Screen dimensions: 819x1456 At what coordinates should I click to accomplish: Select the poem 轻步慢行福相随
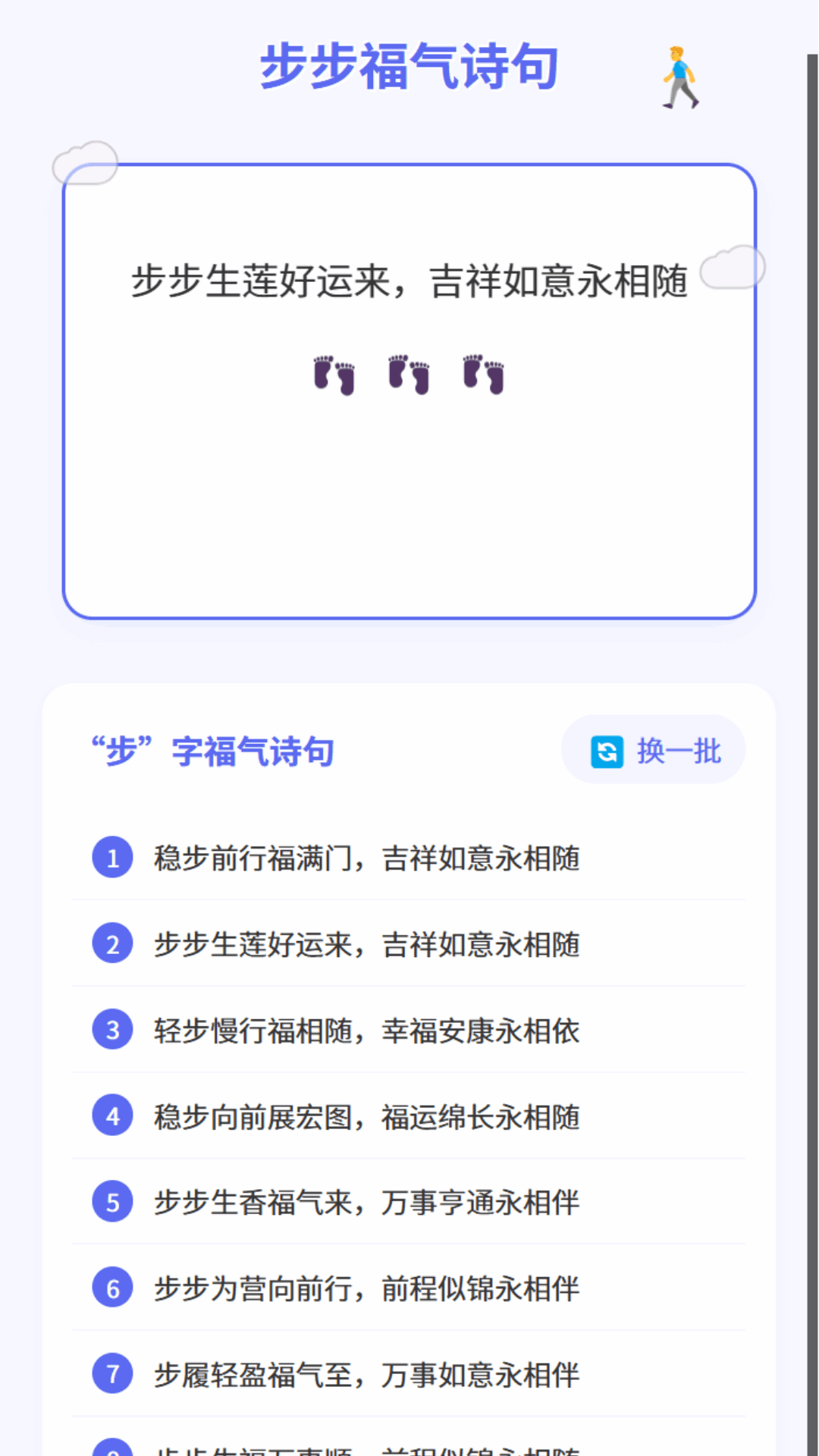(x=364, y=1031)
